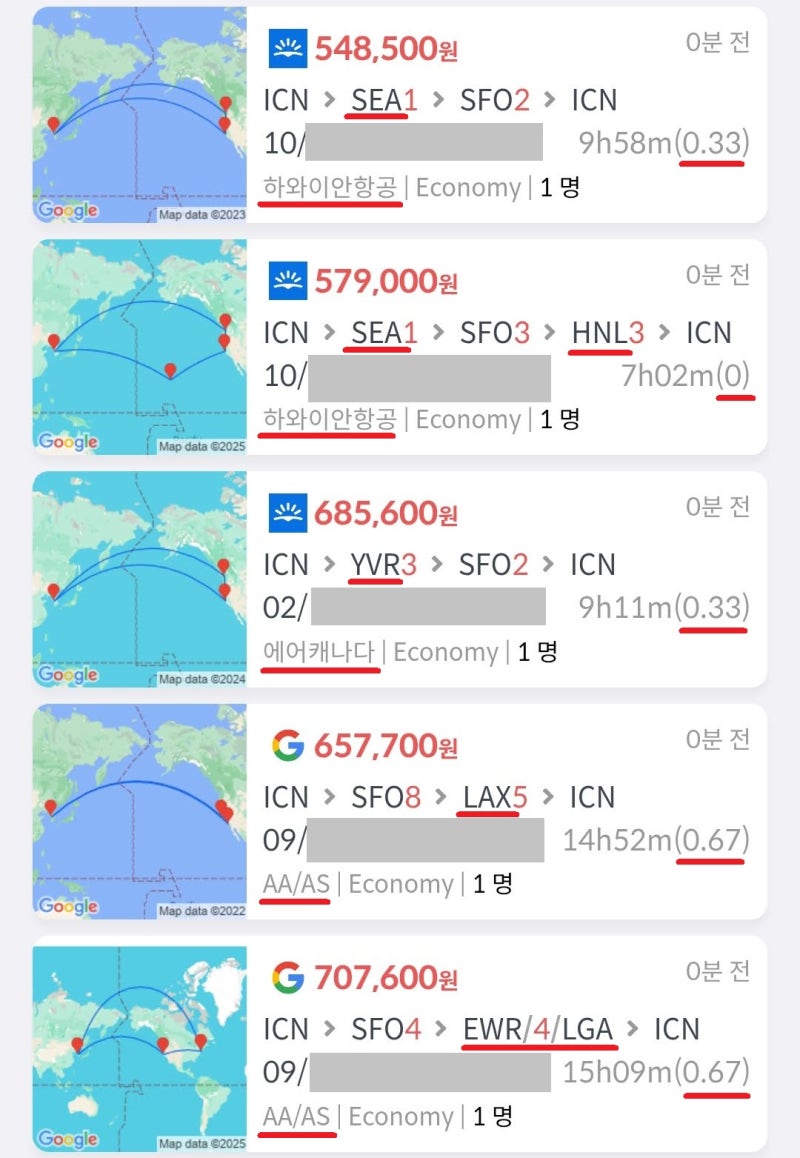
Task: Click the Google G icon next to 657,700원
Action: click(289, 744)
